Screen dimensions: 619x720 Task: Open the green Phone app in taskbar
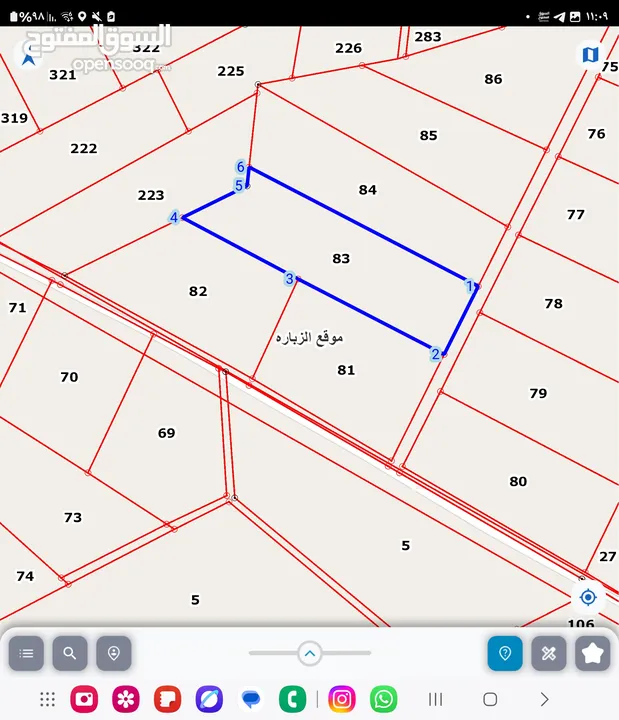292,699
